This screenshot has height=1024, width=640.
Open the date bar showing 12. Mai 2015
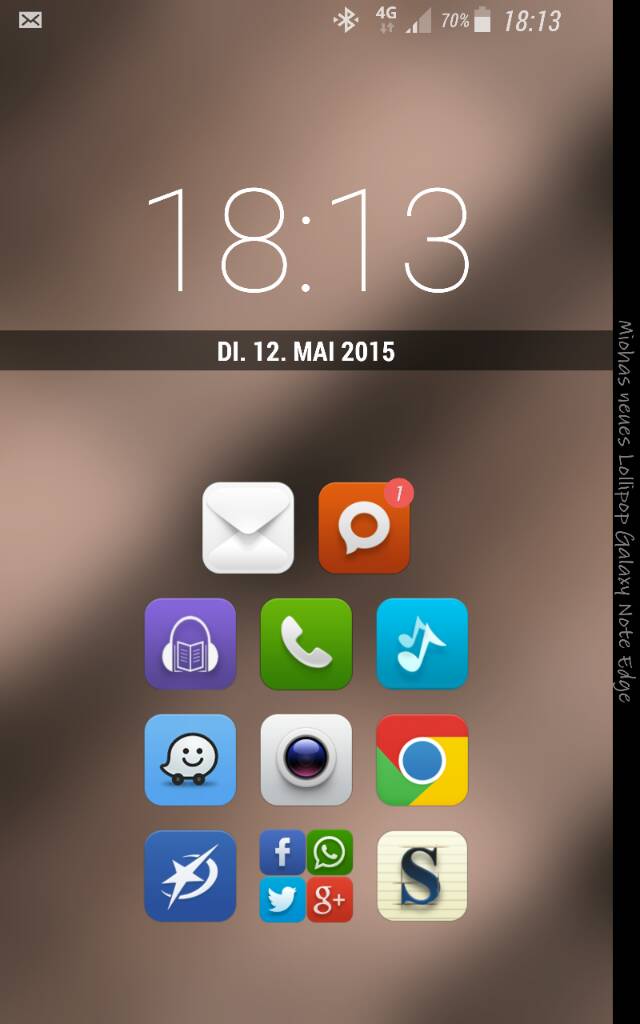pos(306,351)
